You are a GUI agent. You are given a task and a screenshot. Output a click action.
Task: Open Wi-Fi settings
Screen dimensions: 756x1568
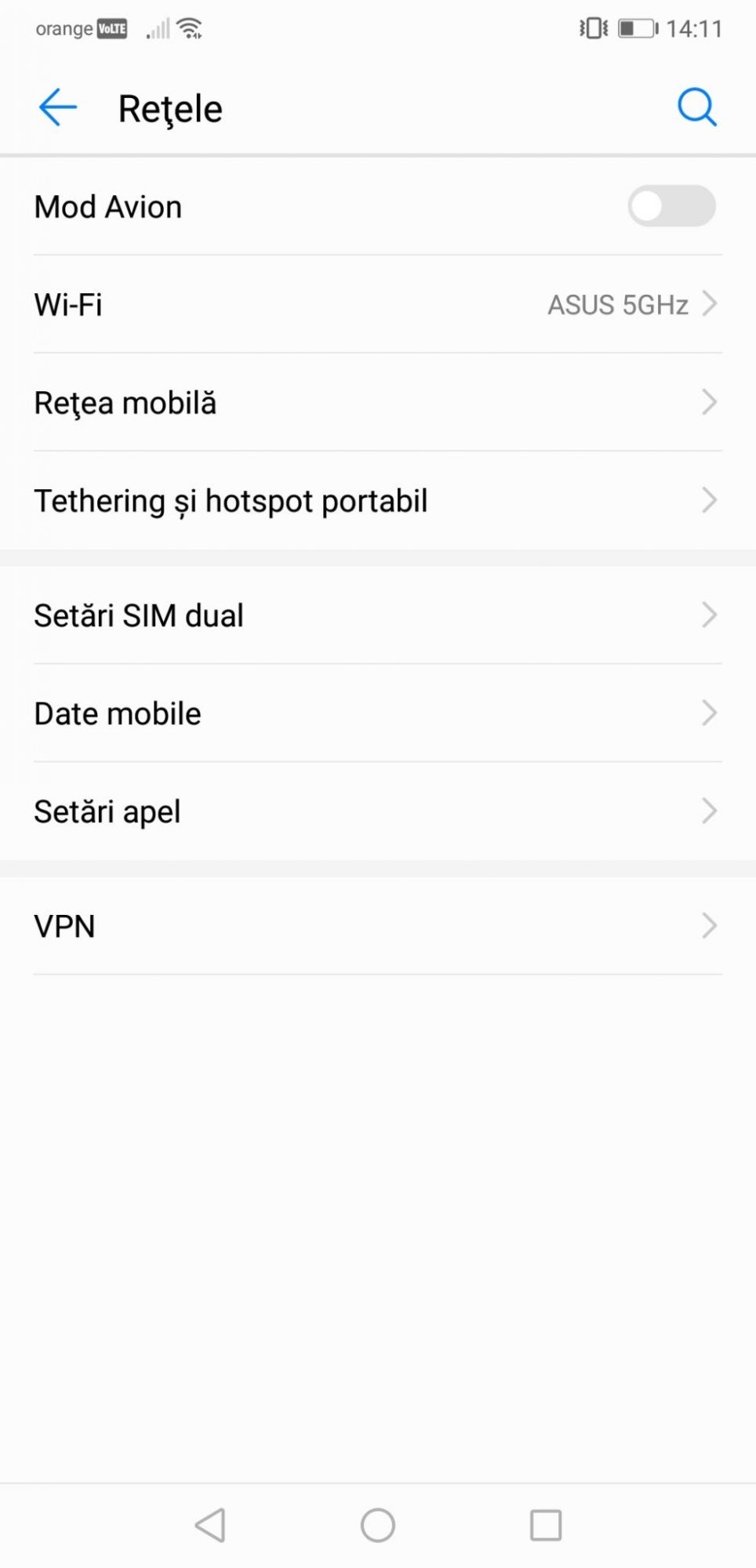(376, 304)
